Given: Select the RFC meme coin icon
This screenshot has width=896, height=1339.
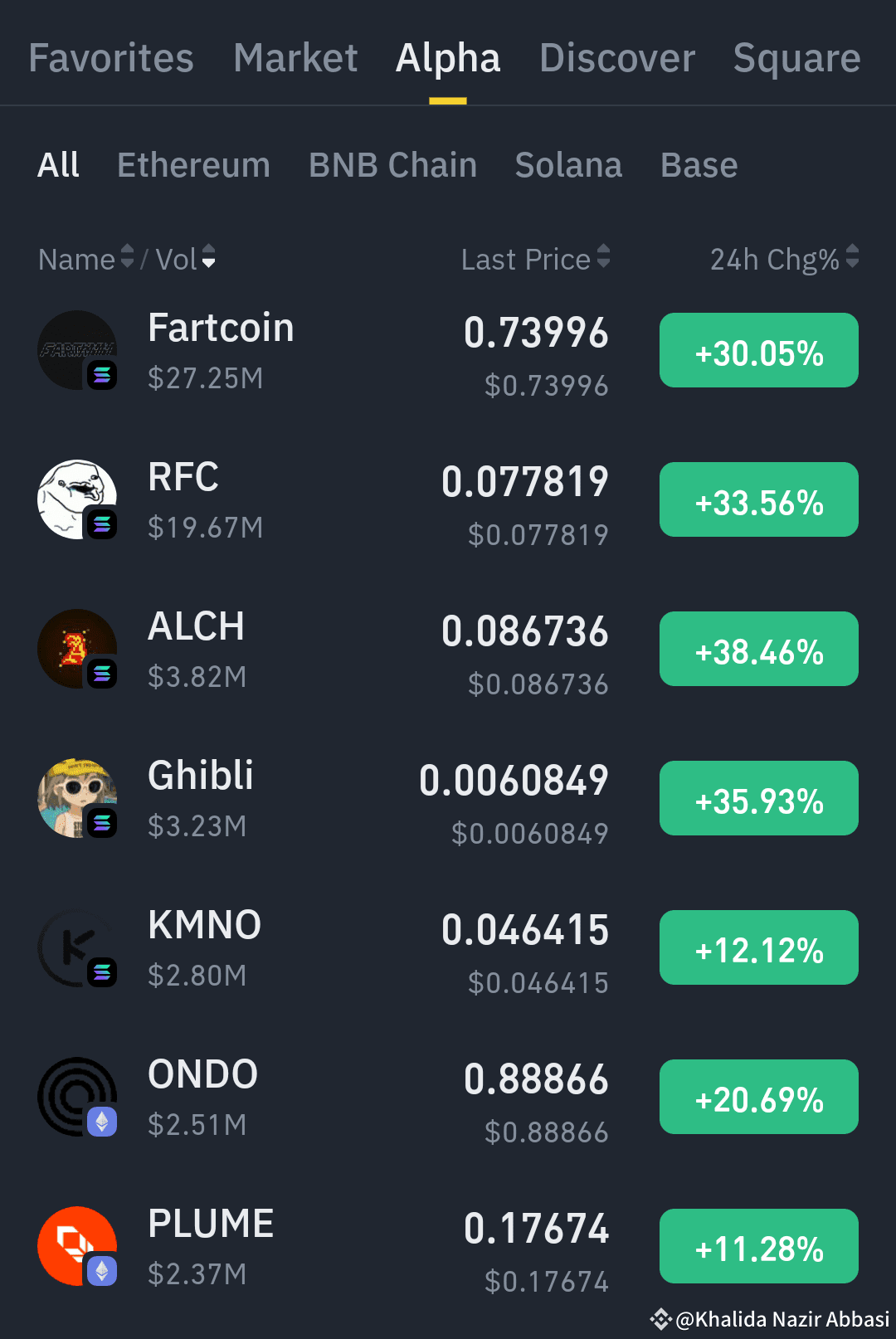Looking at the screenshot, I should [x=77, y=499].
